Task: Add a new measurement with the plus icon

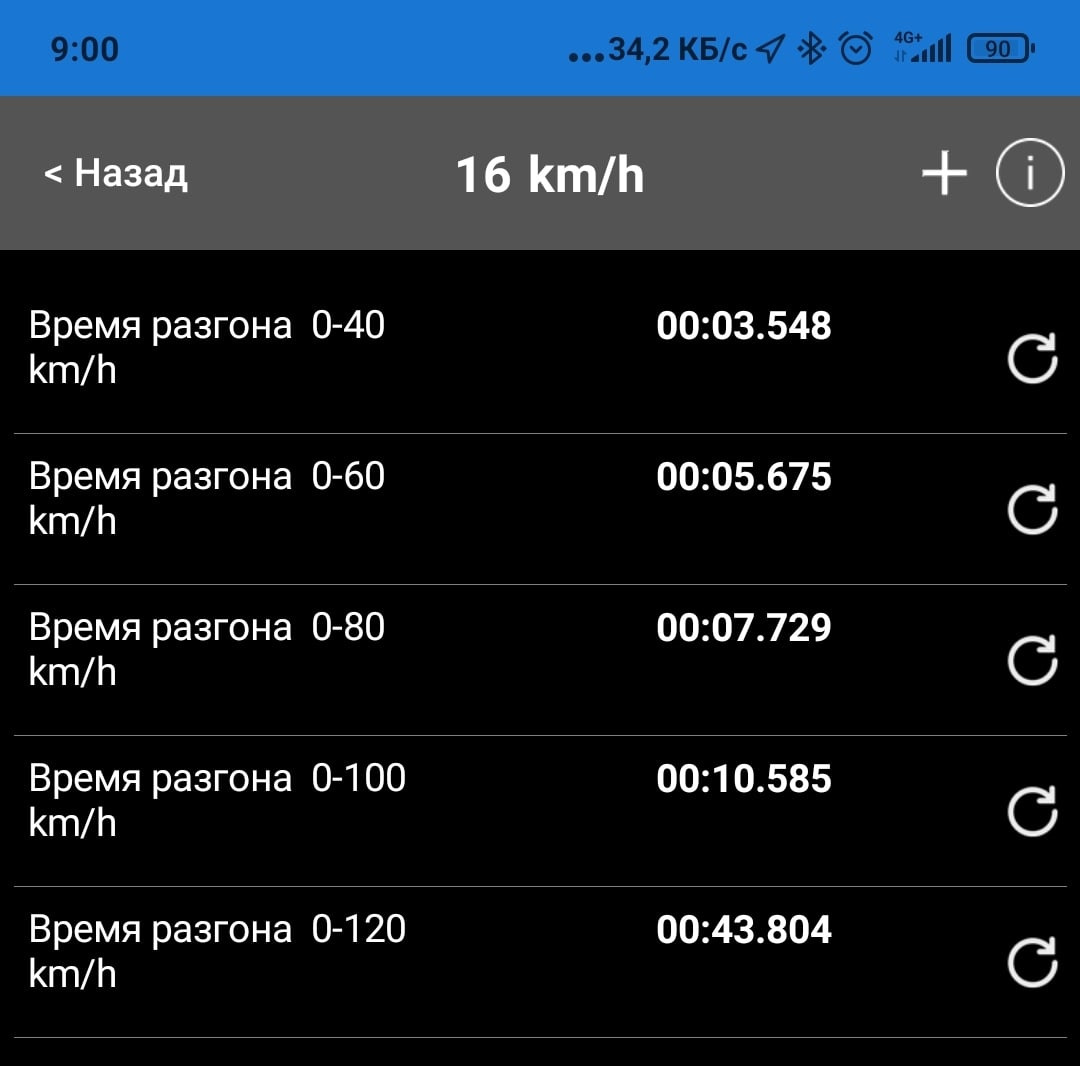Action: 944,173
